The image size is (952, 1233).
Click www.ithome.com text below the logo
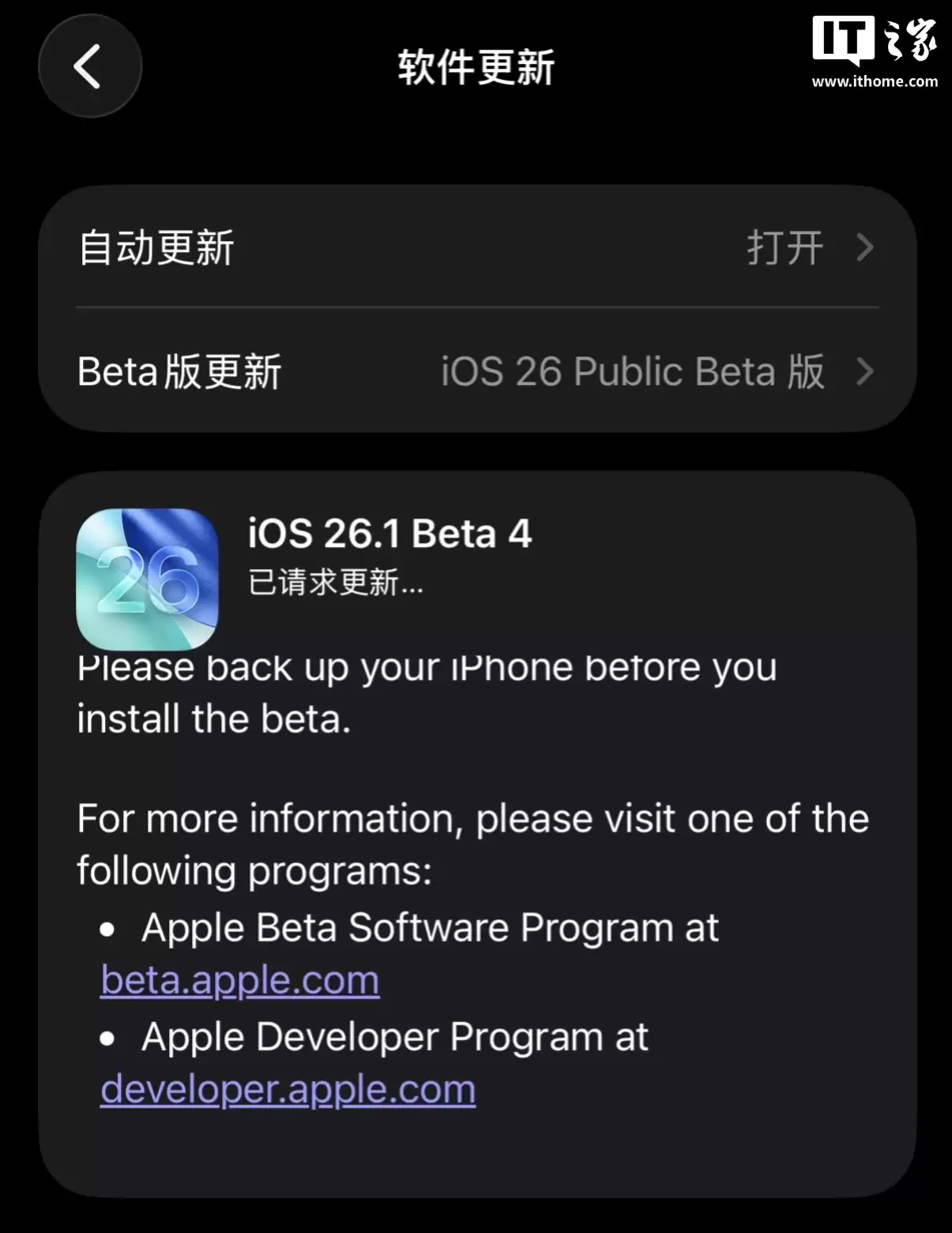tap(875, 80)
